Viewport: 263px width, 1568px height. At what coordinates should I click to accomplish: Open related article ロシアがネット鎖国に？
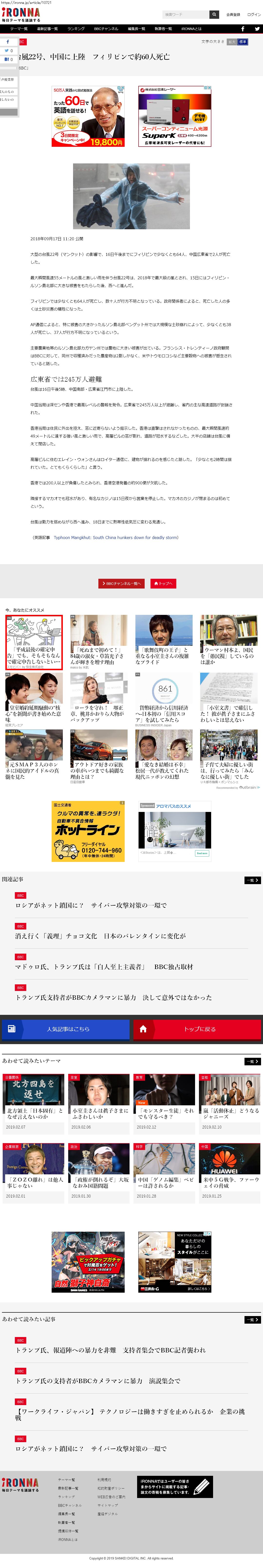click(x=91, y=905)
